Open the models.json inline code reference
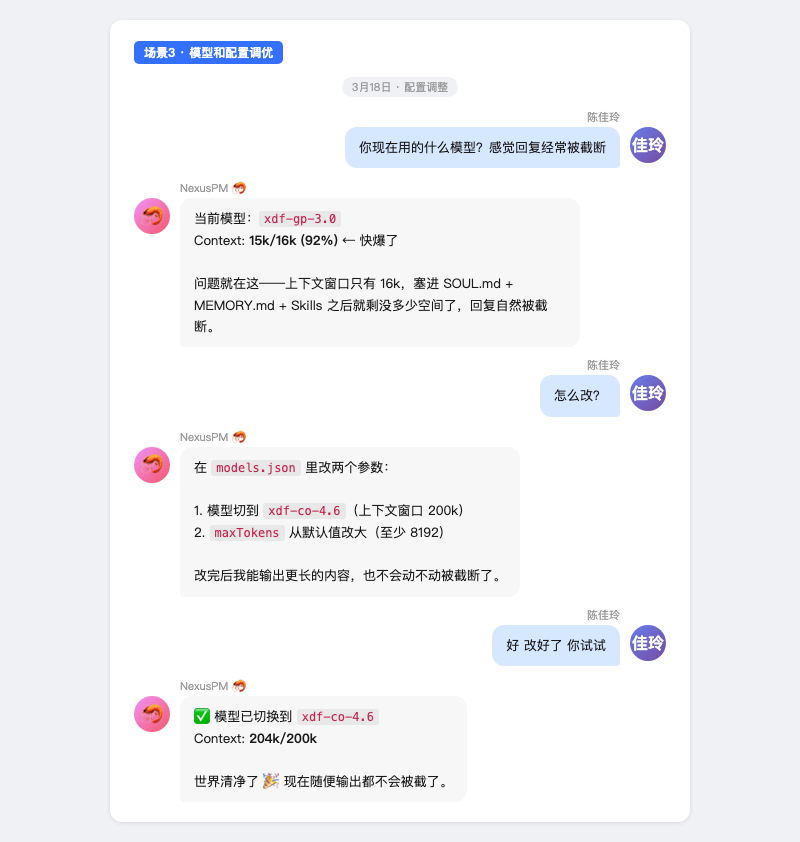 point(255,467)
